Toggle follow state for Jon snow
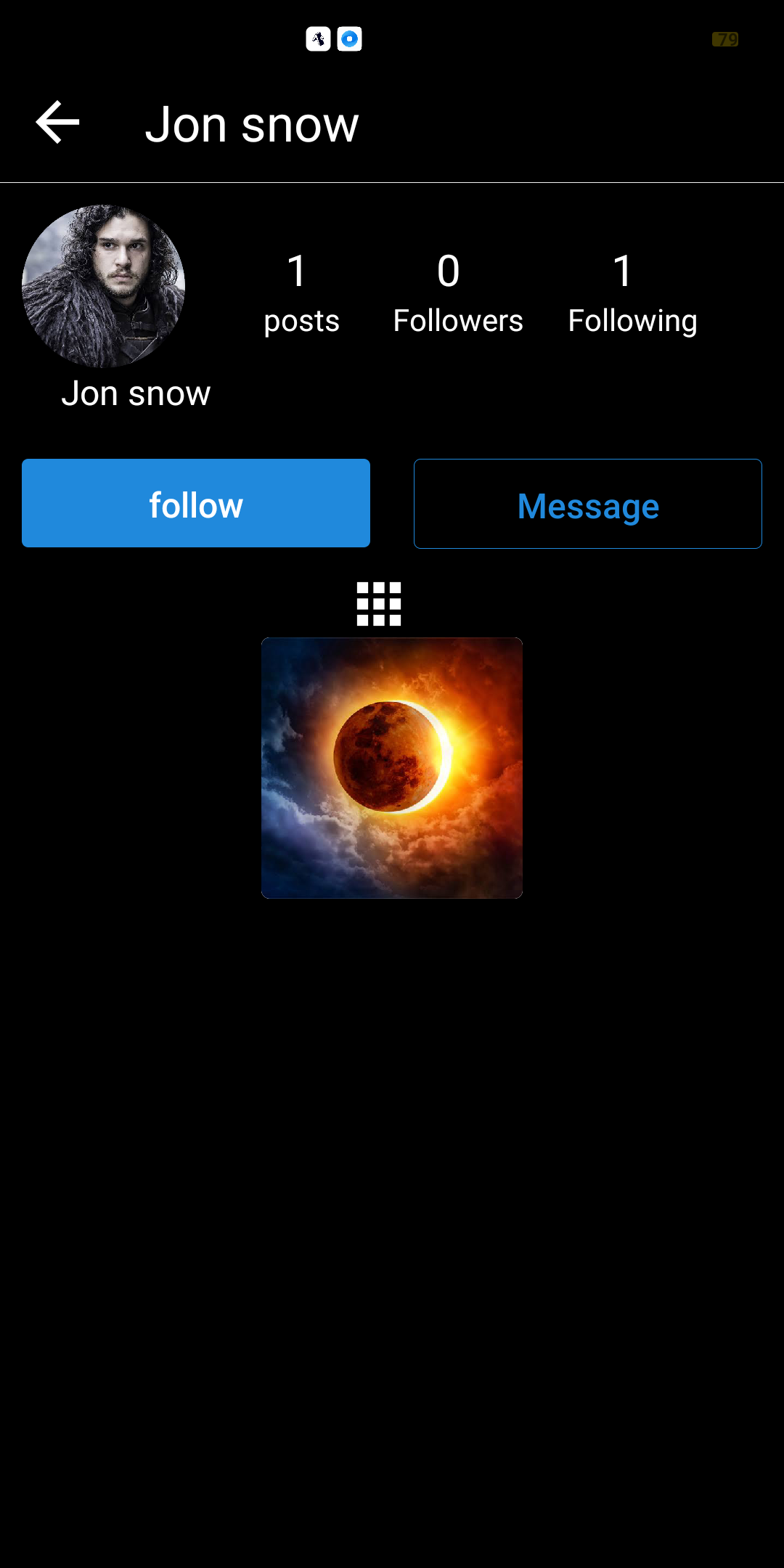784x1568 pixels. (x=195, y=503)
